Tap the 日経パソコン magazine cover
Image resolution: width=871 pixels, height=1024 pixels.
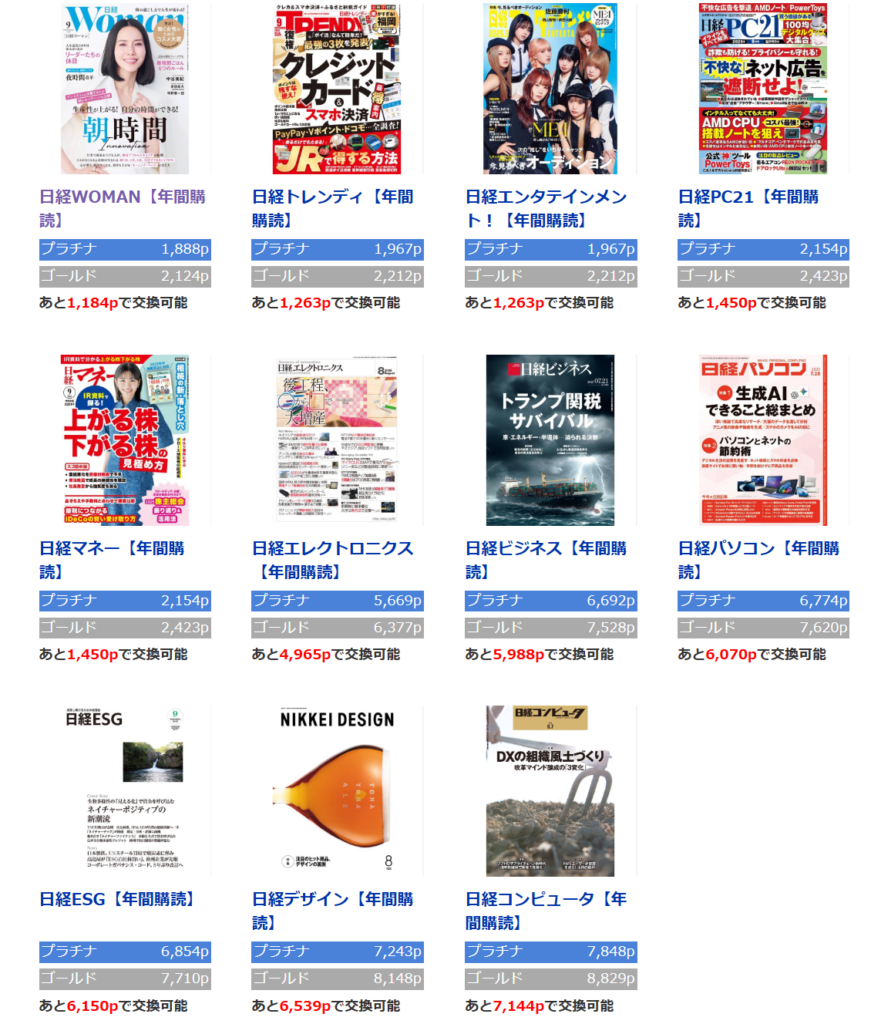click(x=763, y=440)
